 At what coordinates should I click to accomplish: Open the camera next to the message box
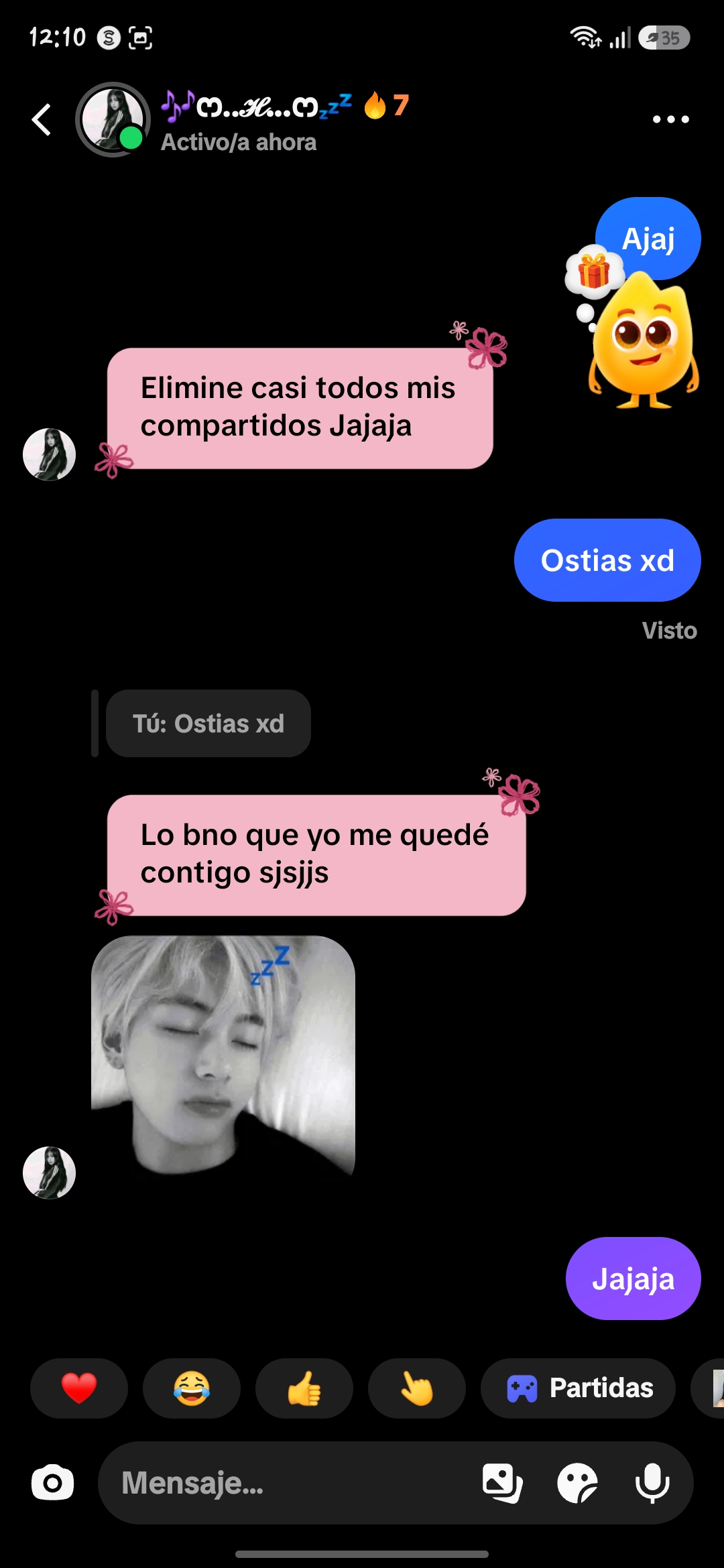tap(52, 1483)
